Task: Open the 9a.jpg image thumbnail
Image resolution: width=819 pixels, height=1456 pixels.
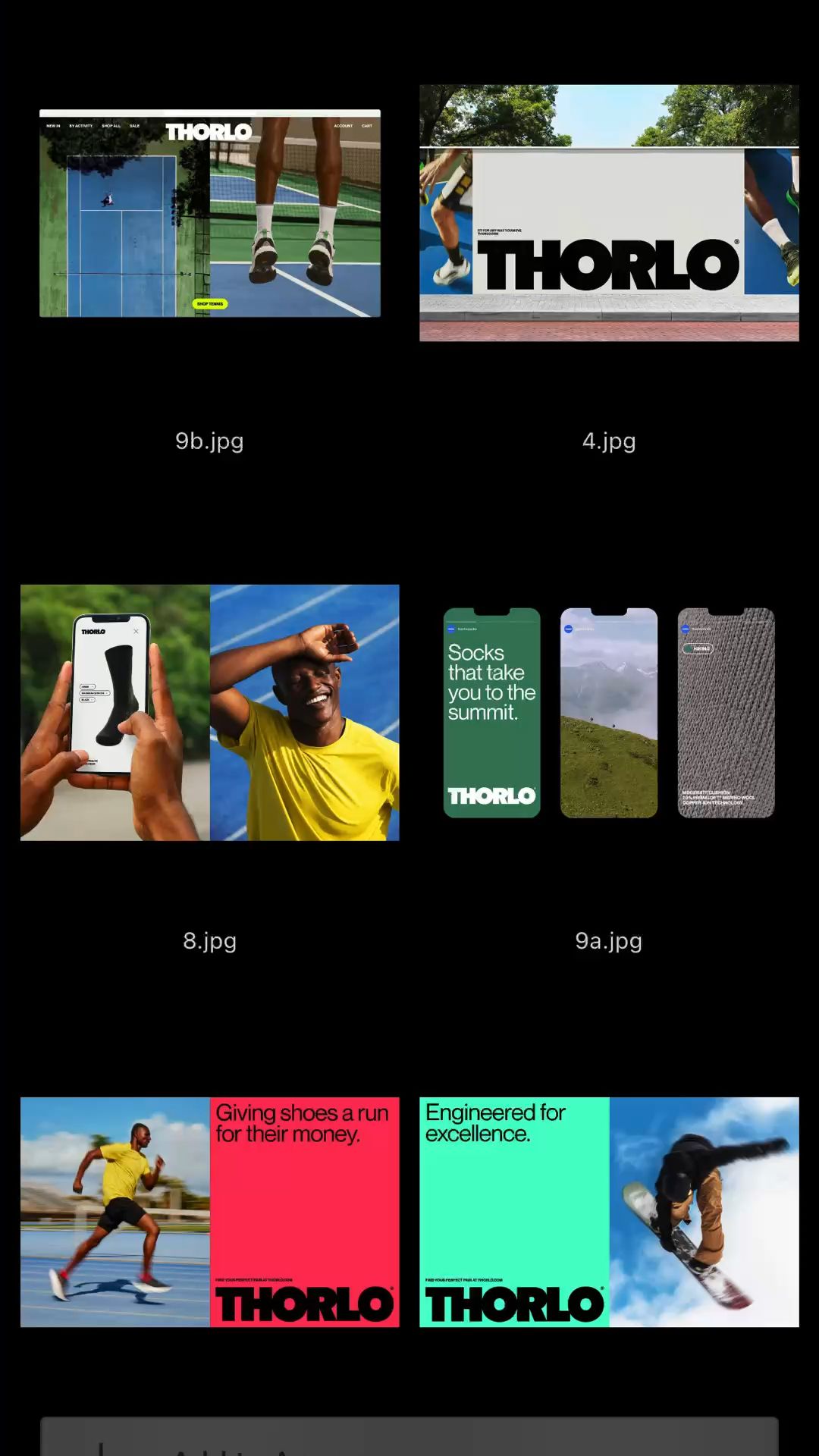Action: (609, 712)
